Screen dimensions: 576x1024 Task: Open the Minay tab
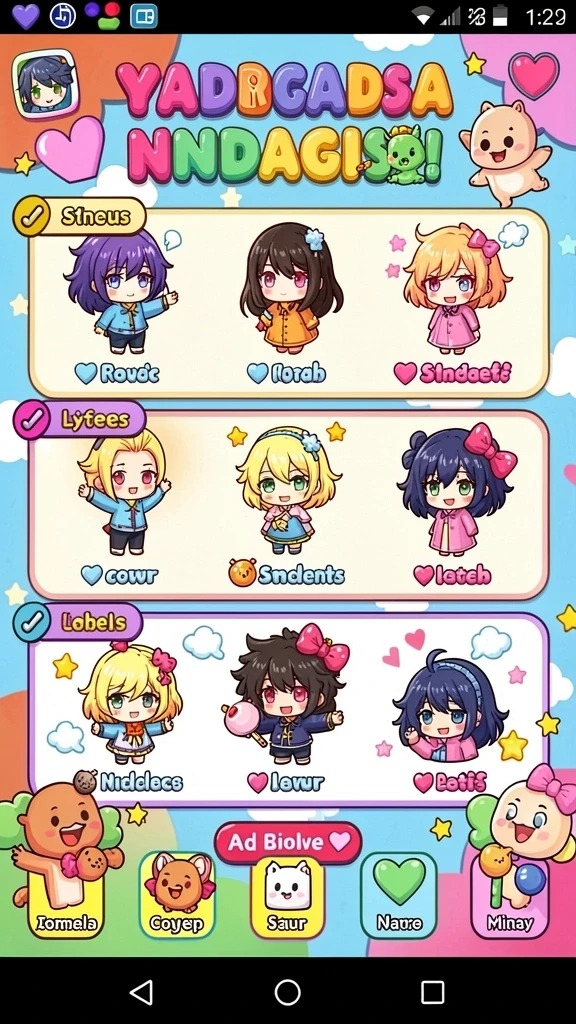[x=510, y=896]
